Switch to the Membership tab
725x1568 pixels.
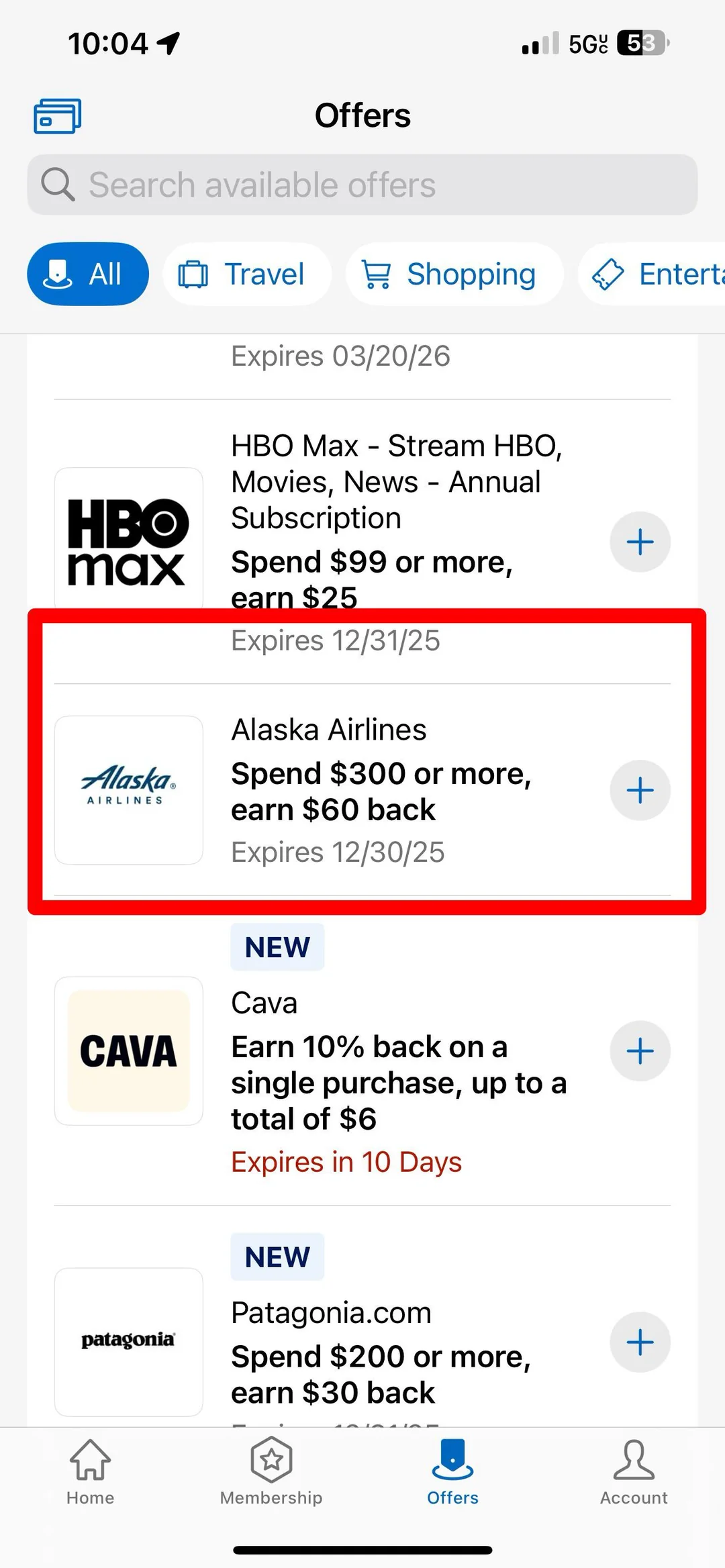point(271,1471)
